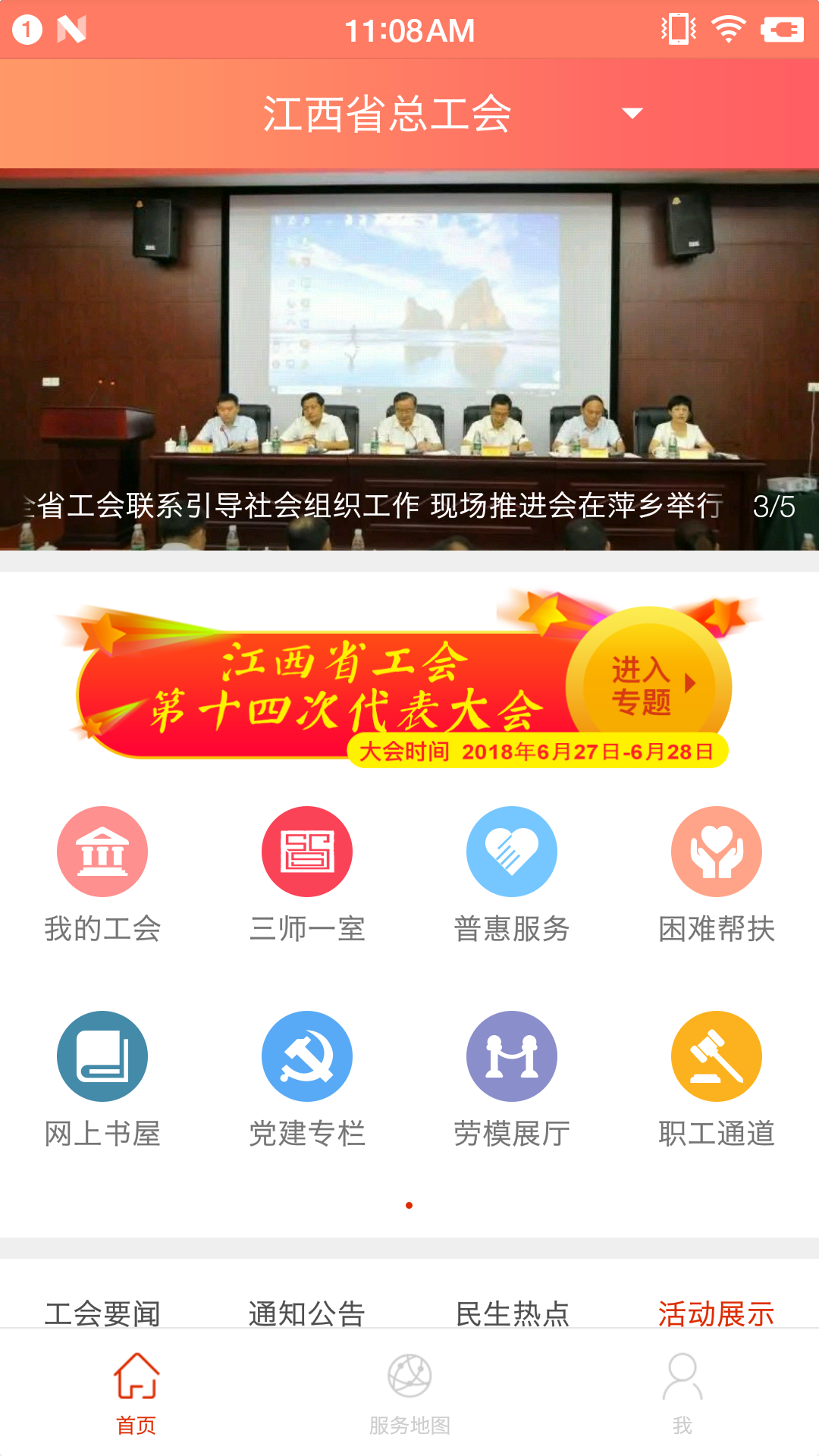This screenshot has width=819, height=1456.
Task: Open 网上书屋 online library
Action: point(102,1080)
